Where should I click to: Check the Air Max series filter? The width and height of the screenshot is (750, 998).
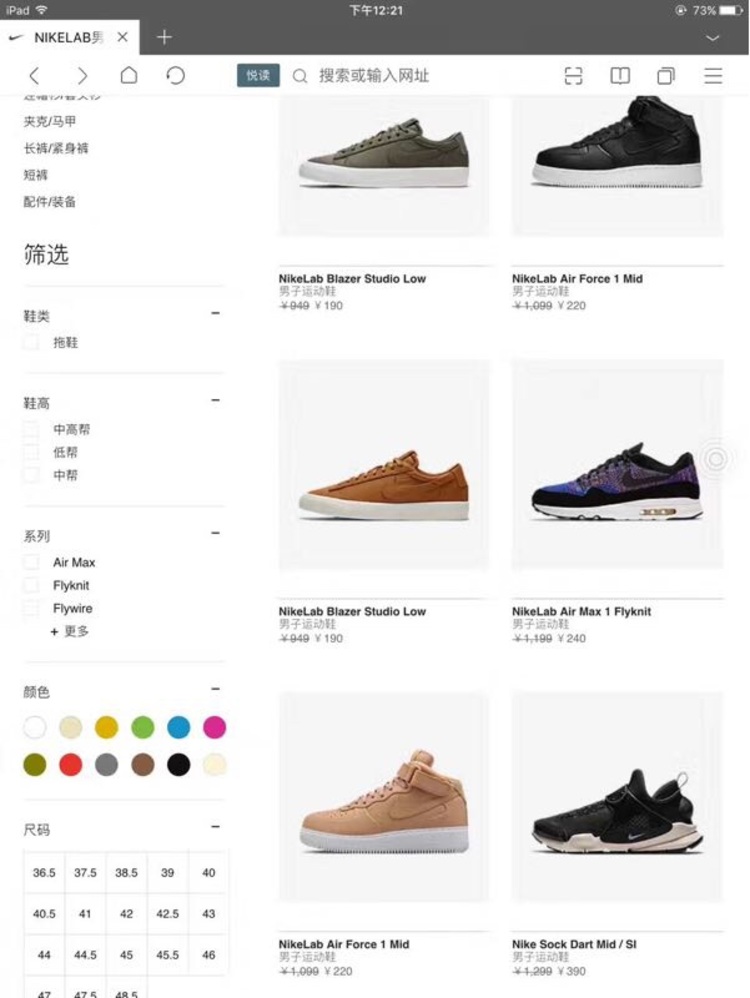point(32,562)
